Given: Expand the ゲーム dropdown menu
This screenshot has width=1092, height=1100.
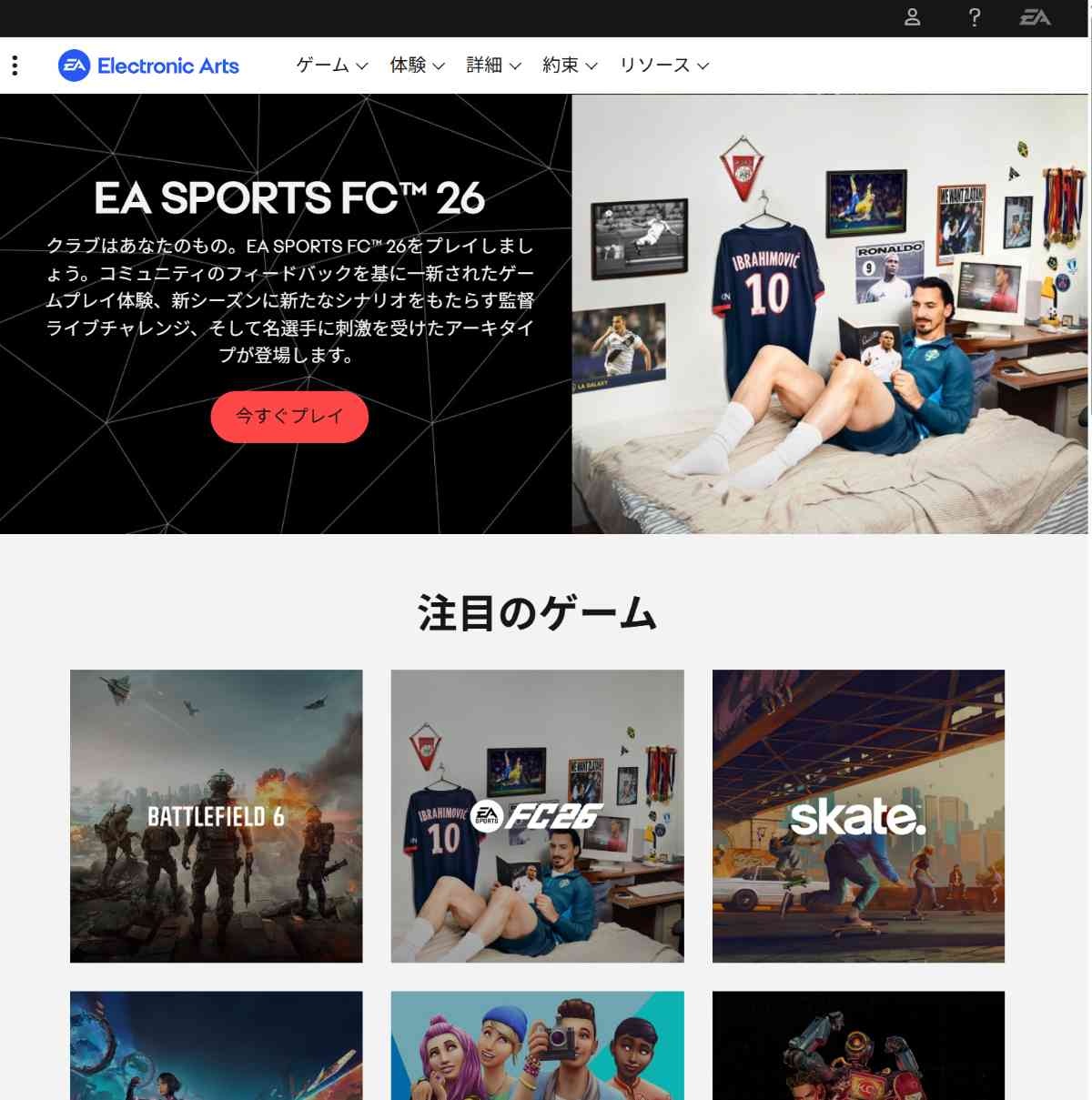Looking at the screenshot, I should coord(331,66).
